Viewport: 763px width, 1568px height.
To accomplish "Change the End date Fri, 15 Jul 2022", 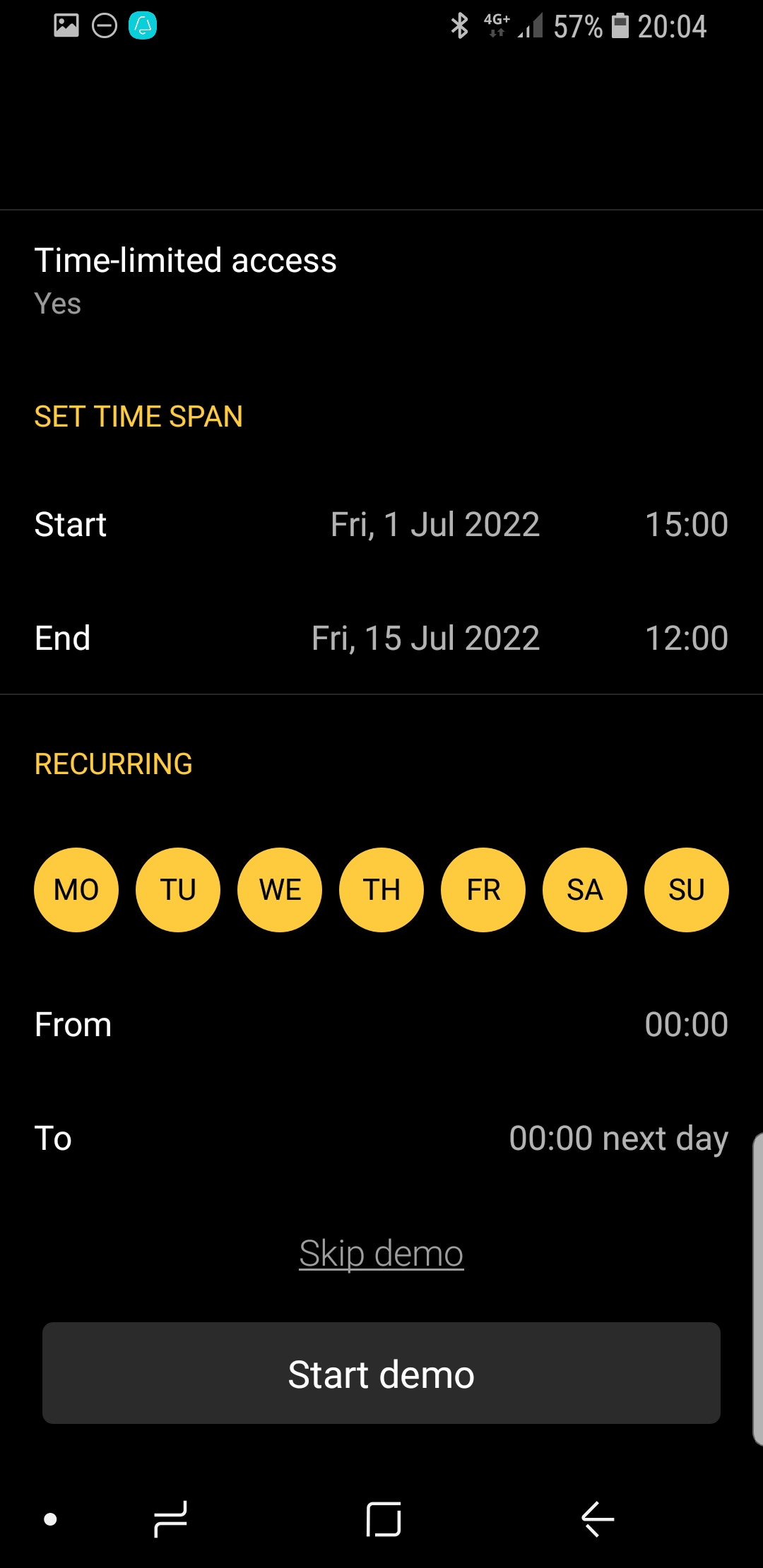I will coord(425,639).
